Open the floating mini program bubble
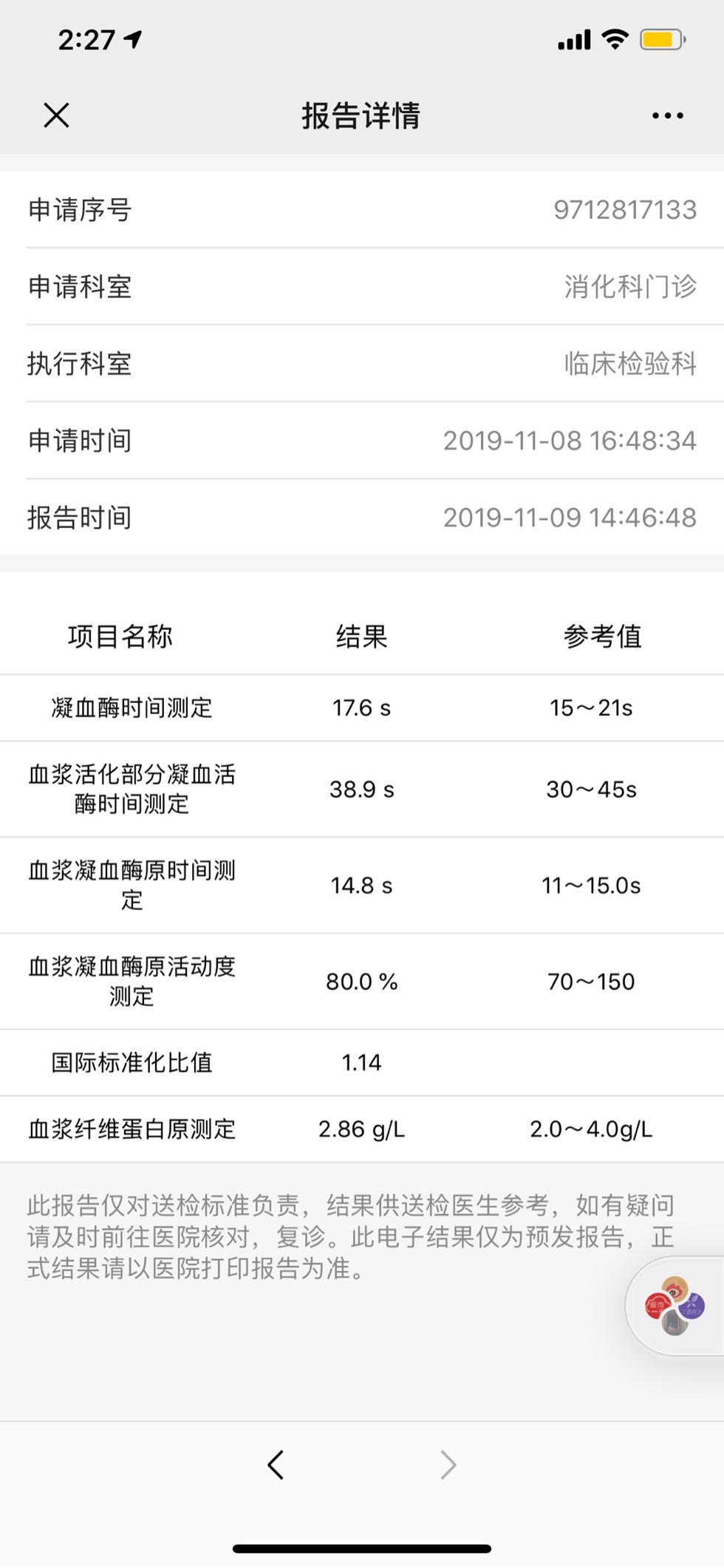Image resolution: width=724 pixels, height=1568 pixels. (675, 1306)
